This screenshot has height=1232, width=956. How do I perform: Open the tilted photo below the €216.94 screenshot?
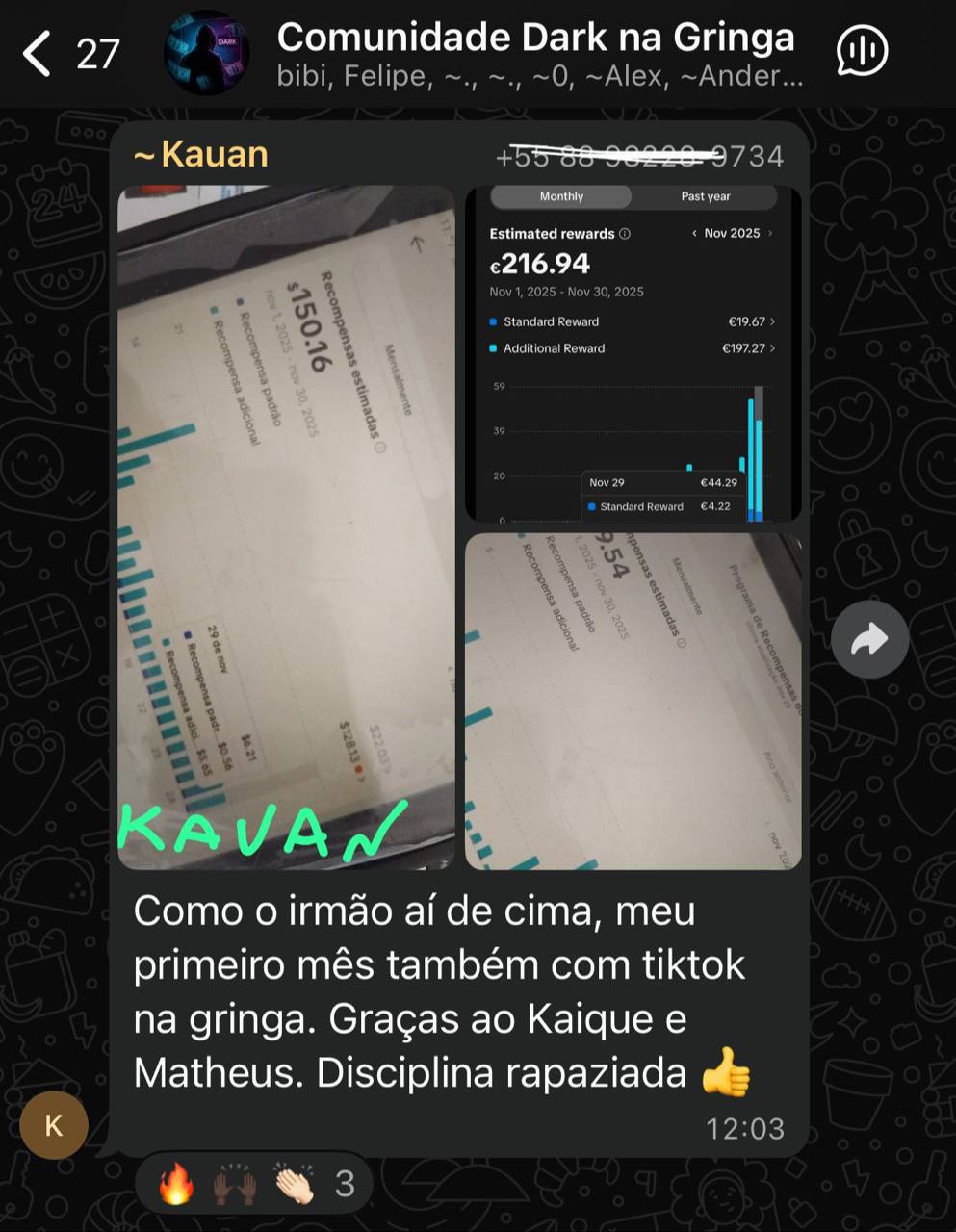pyautogui.click(x=633, y=701)
